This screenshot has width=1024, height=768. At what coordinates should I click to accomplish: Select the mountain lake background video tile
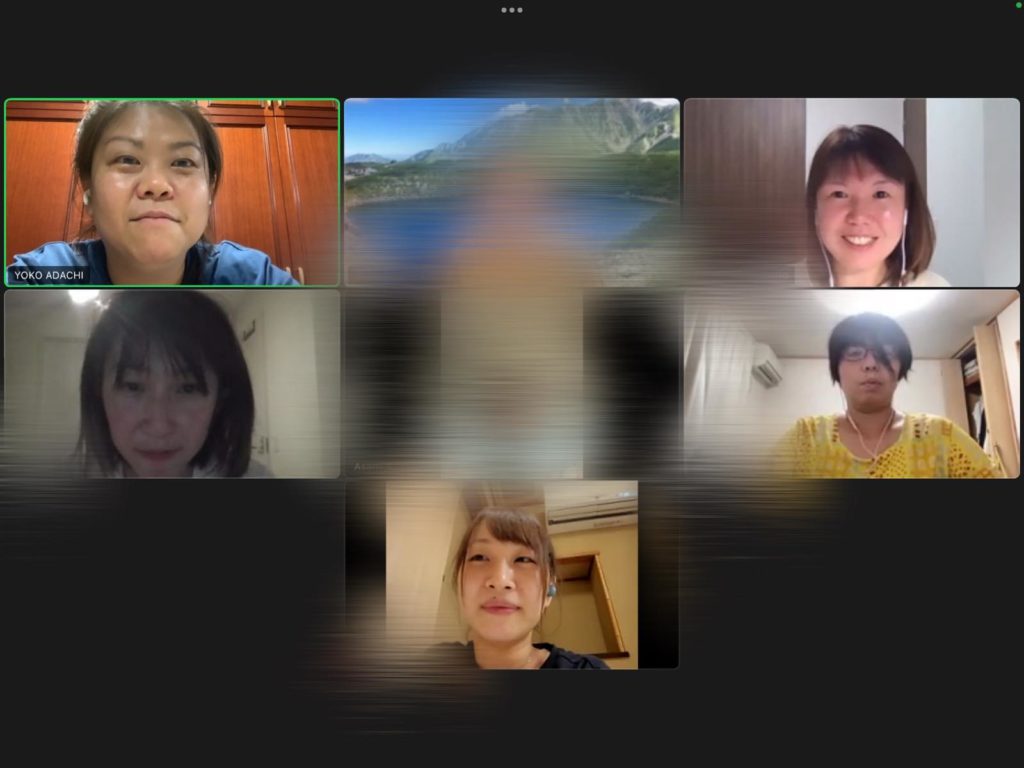click(511, 192)
